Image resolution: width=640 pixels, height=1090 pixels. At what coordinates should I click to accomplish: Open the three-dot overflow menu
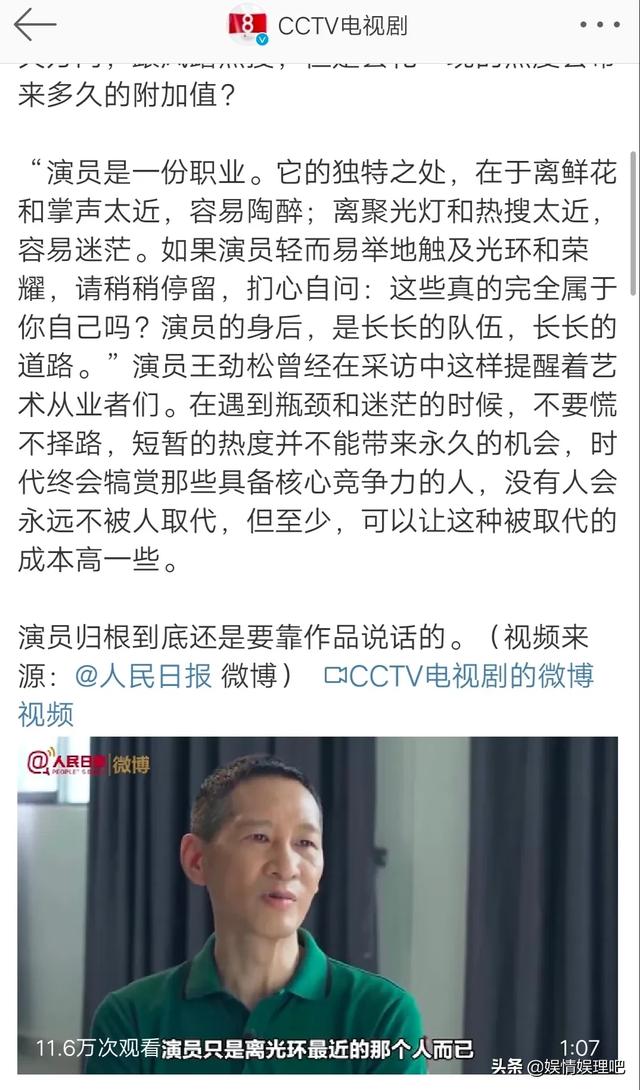point(599,25)
